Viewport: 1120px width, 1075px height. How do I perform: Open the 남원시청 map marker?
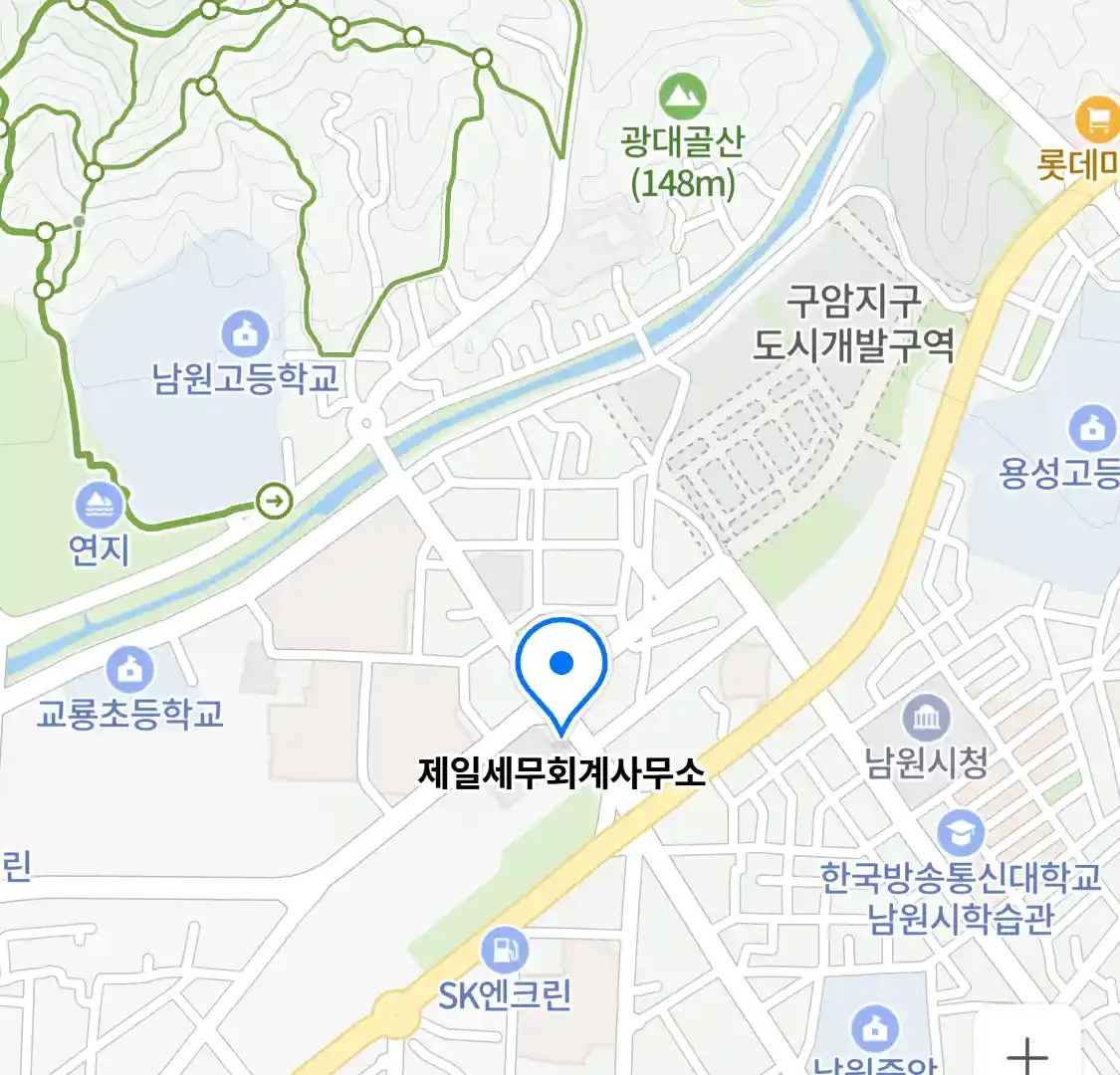click(x=927, y=718)
